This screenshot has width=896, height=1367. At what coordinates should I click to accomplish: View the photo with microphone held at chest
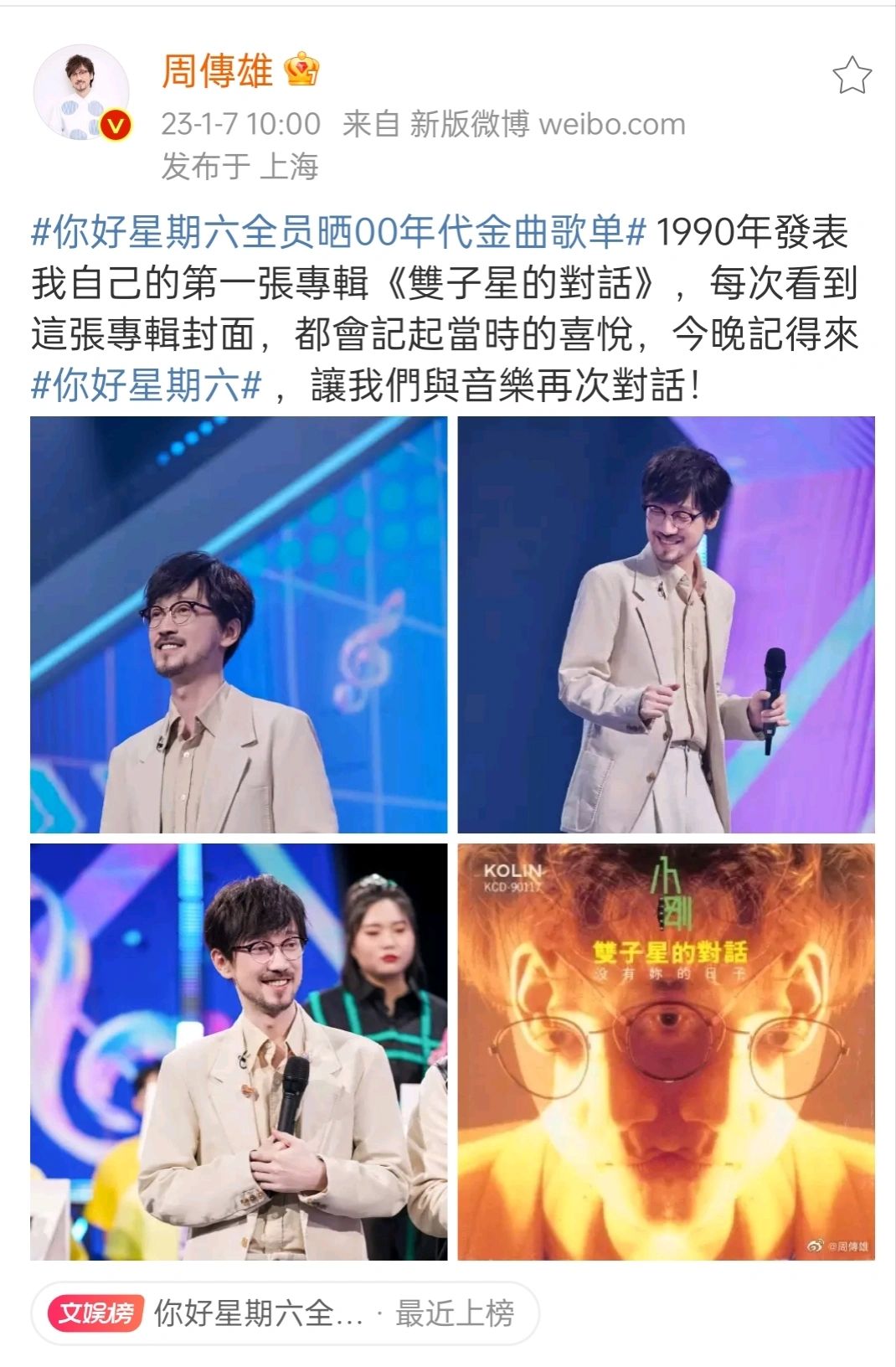pos(239,1052)
